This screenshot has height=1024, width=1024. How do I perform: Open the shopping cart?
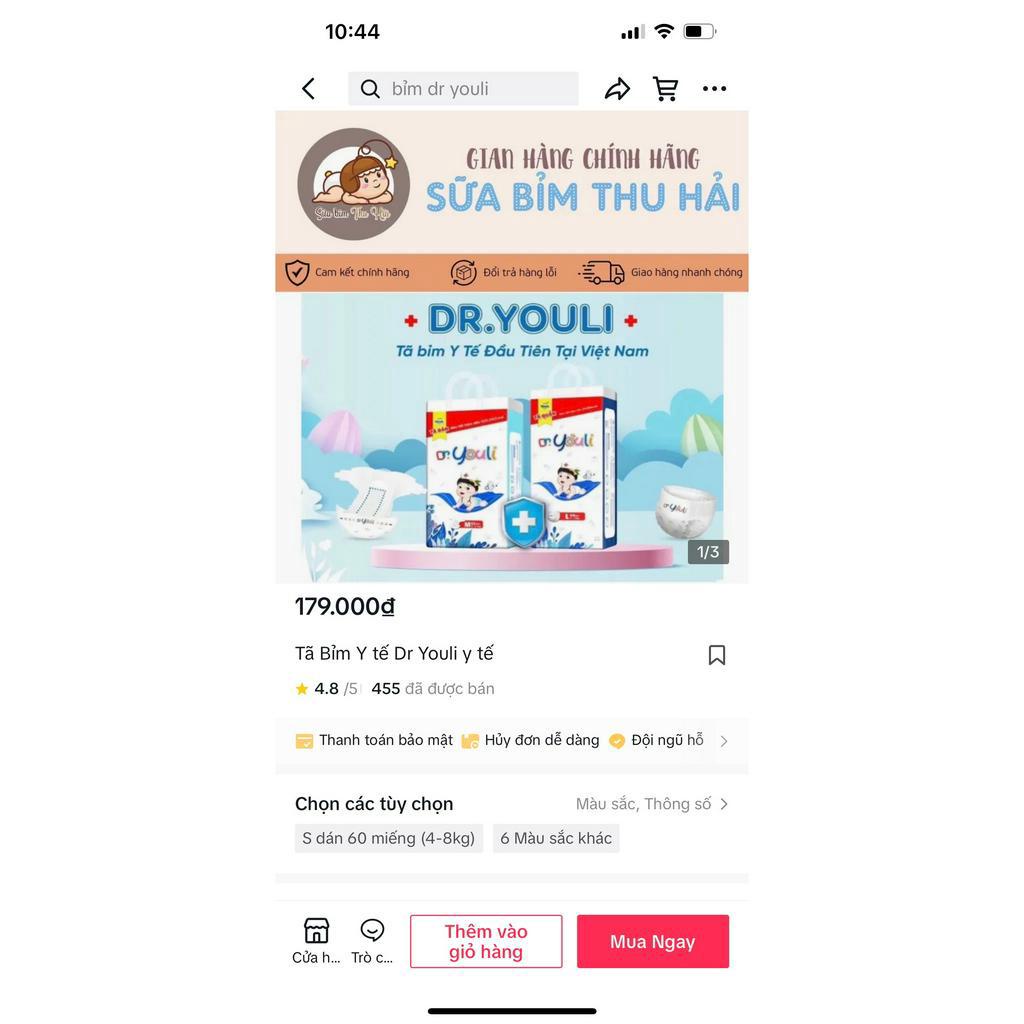pos(666,89)
